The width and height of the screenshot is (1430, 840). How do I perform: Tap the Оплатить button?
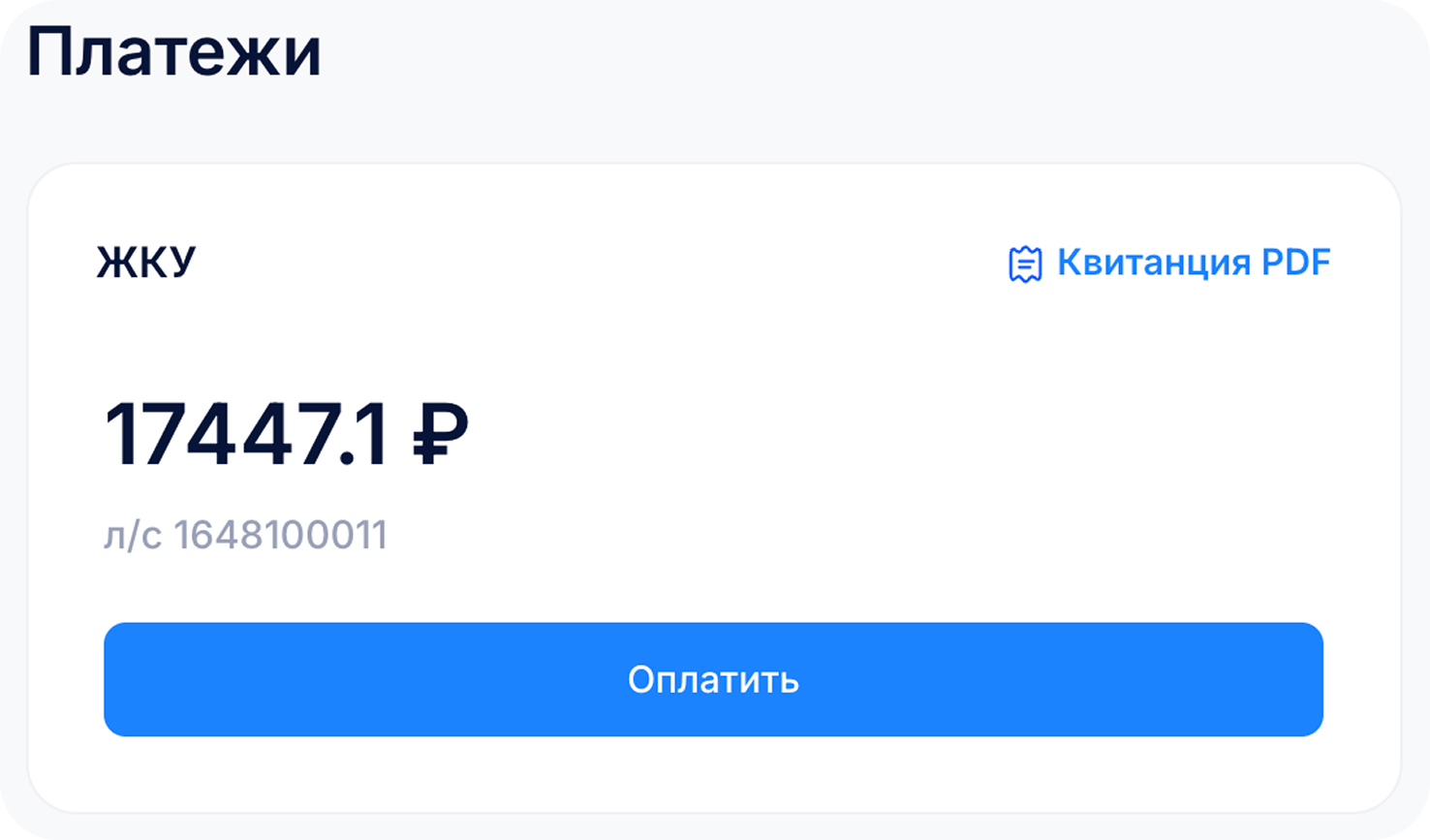(713, 679)
